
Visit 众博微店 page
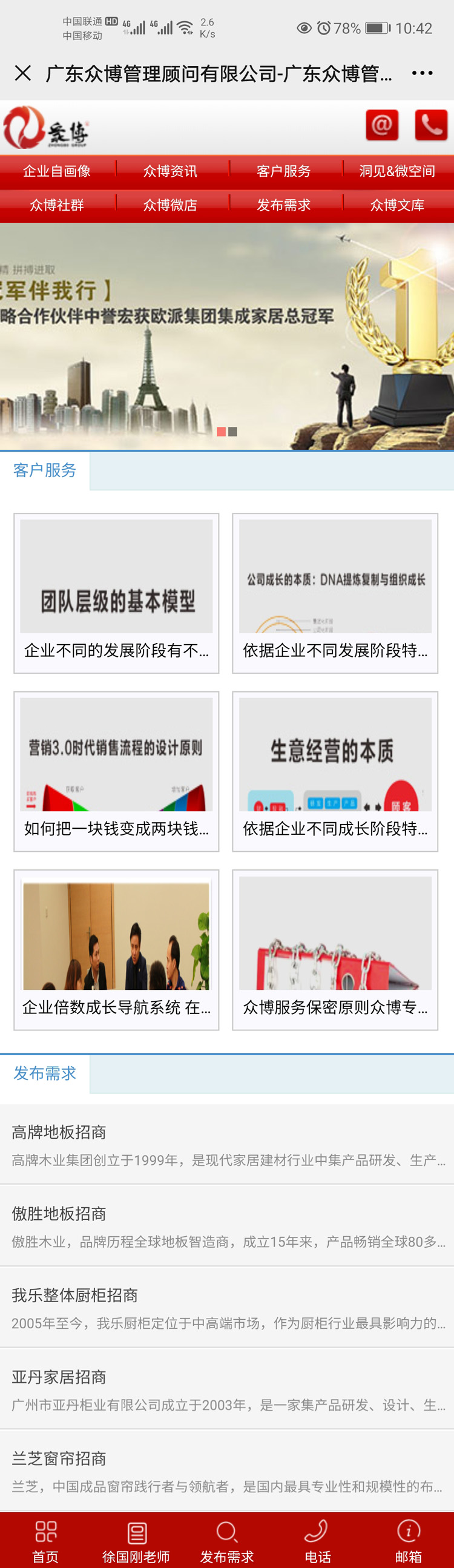(169, 205)
